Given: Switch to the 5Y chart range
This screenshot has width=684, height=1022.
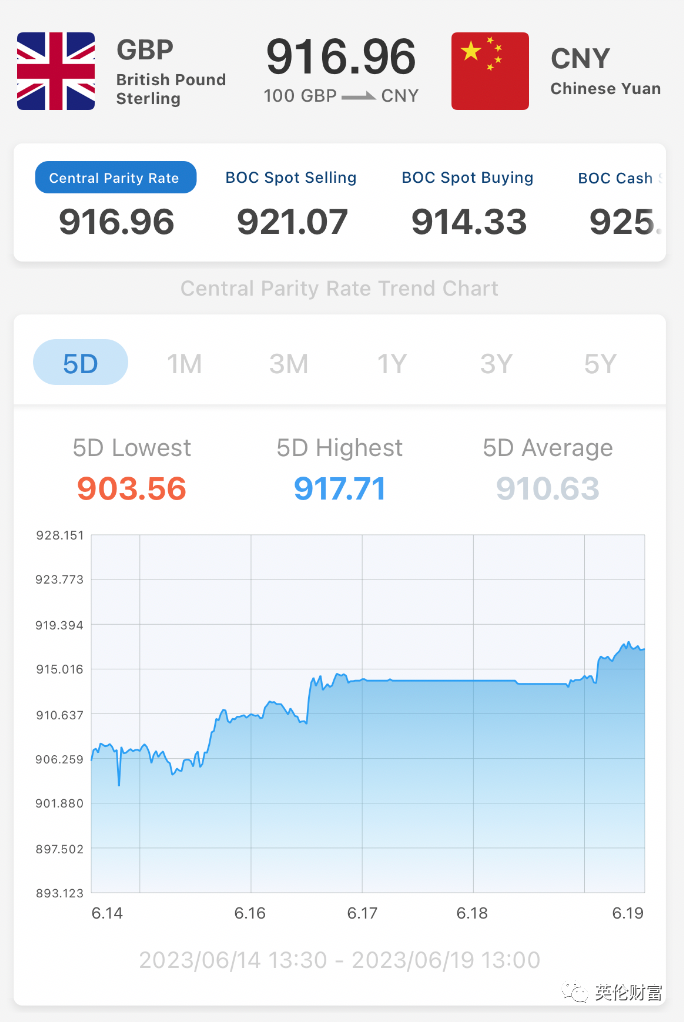Looking at the screenshot, I should (x=600, y=363).
